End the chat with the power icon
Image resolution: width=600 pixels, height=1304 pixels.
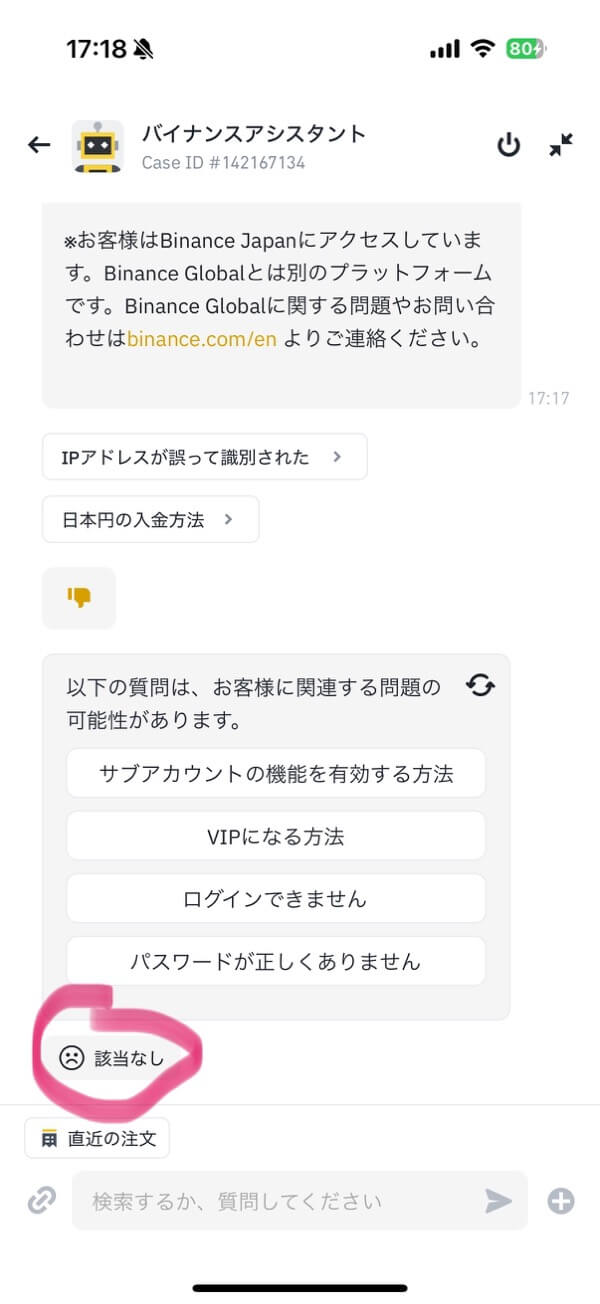(x=509, y=146)
